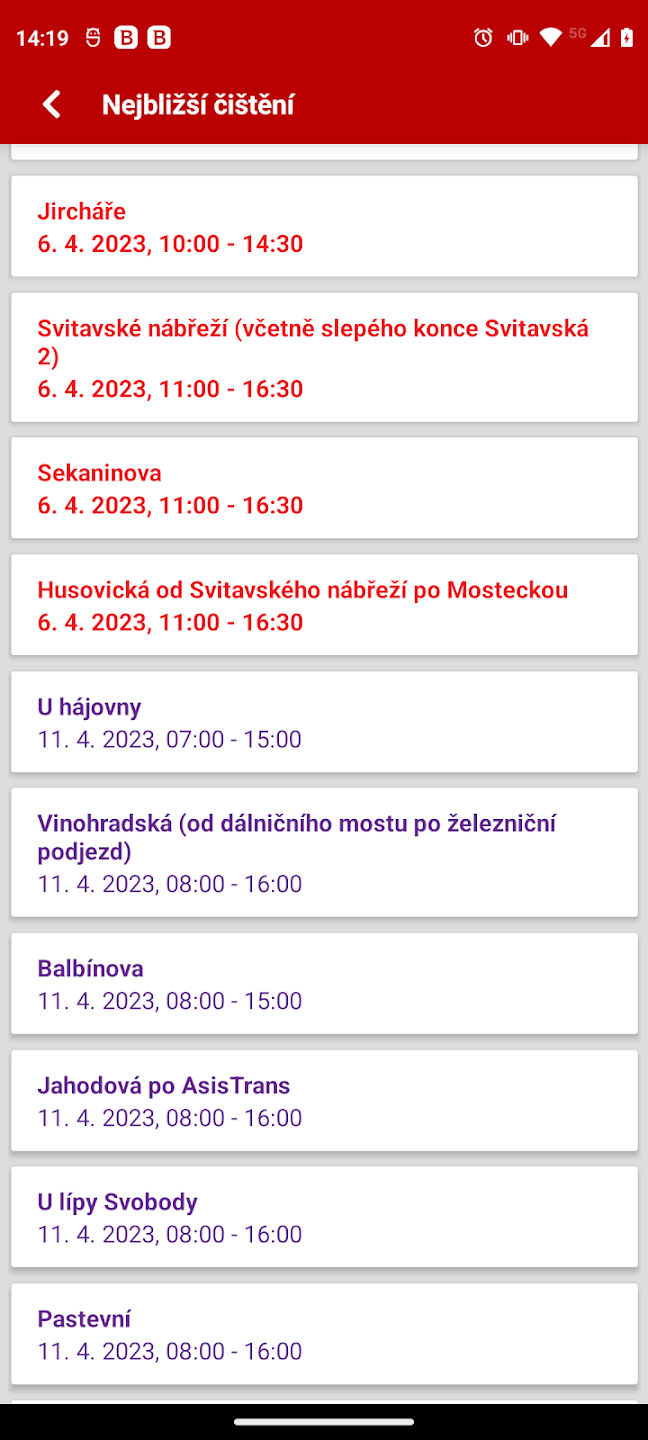Open the Vinohradská cleaning card
Image resolution: width=648 pixels, height=1440 pixels.
coord(324,852)
